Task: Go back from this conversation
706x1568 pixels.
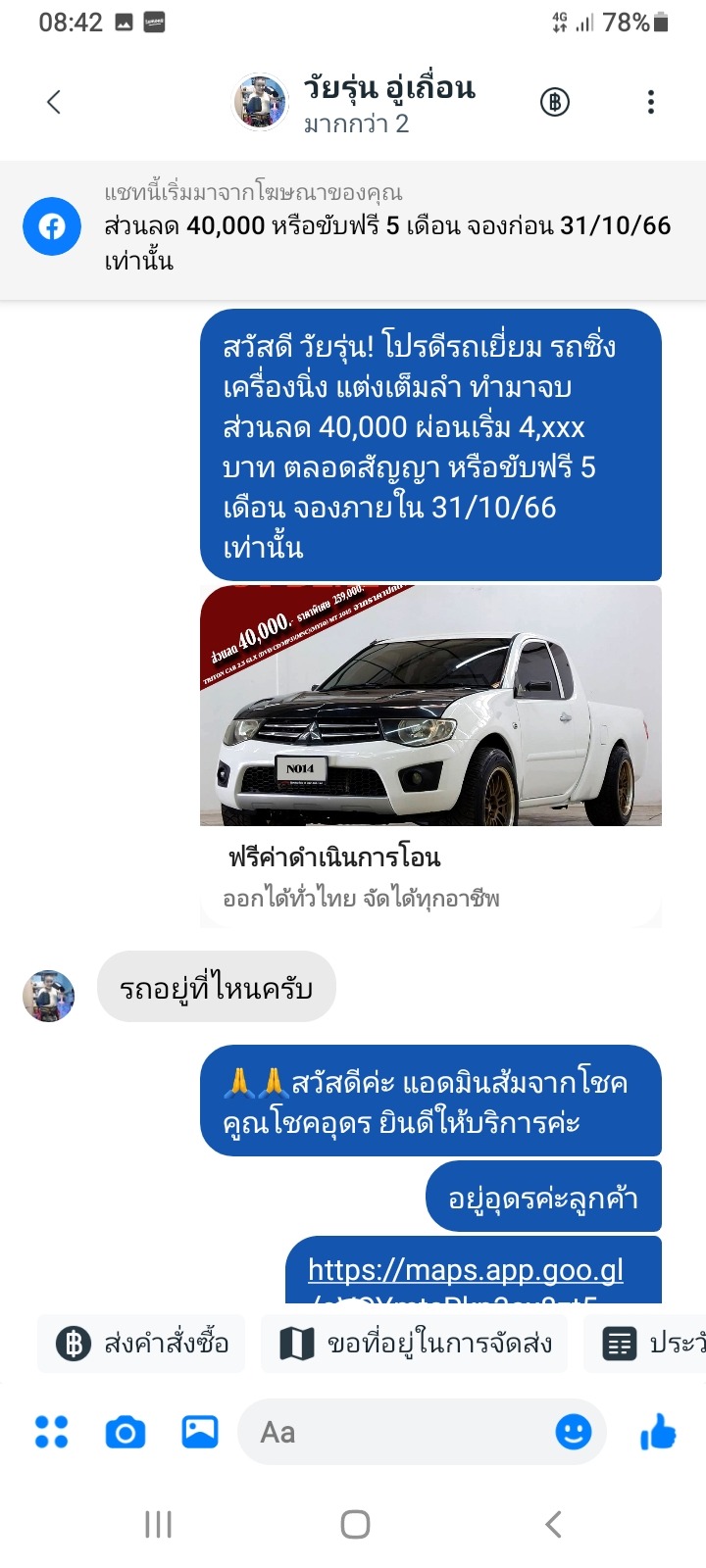Action: click(54, 102)
